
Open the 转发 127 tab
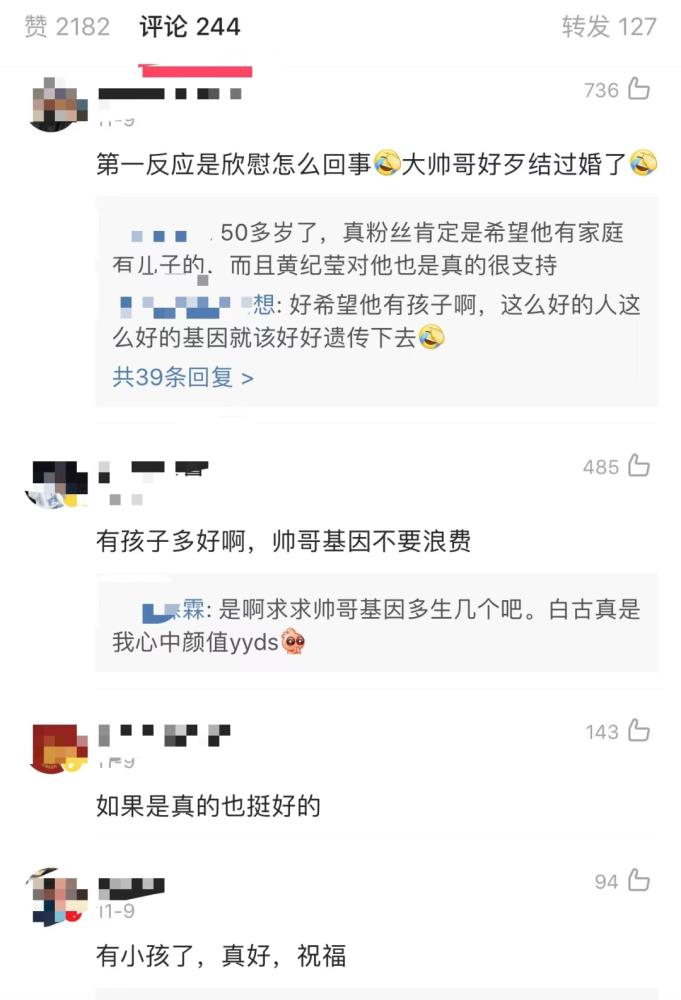pos(608,27)
